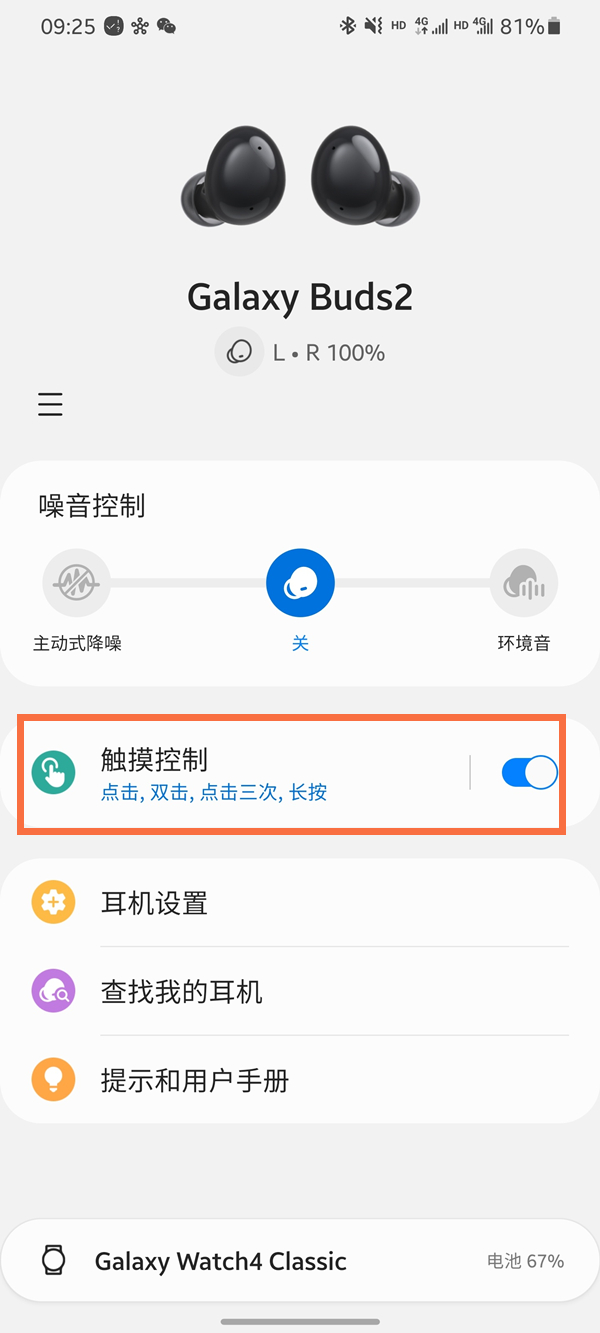Open the hamburger drawer menu
Screen dimensions: 600x1333
[x=50, y=404]
